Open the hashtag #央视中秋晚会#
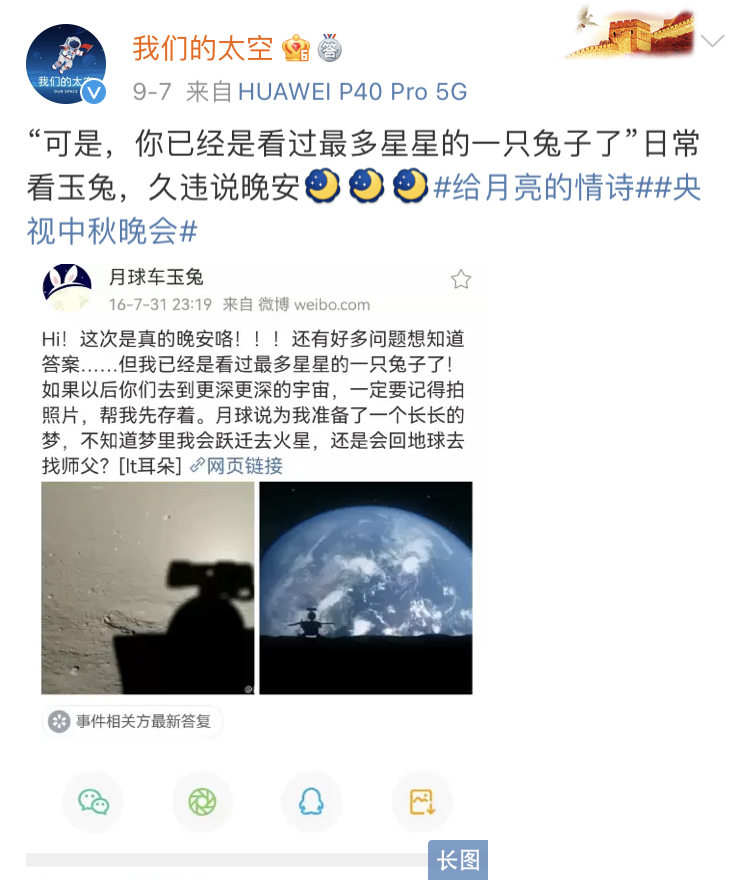 (112, 231)
